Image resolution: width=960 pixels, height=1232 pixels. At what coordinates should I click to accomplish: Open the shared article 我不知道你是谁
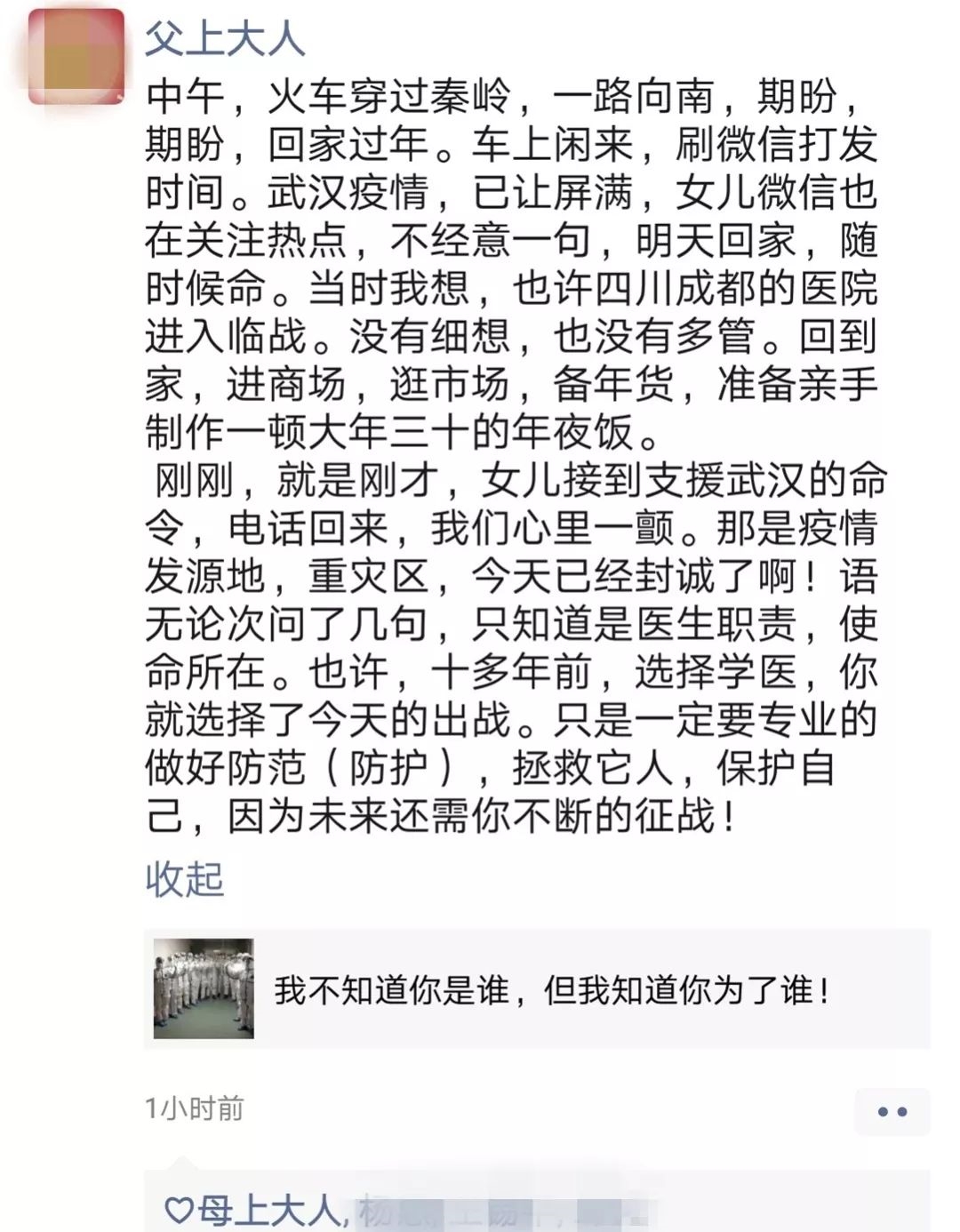coord(537,989)
